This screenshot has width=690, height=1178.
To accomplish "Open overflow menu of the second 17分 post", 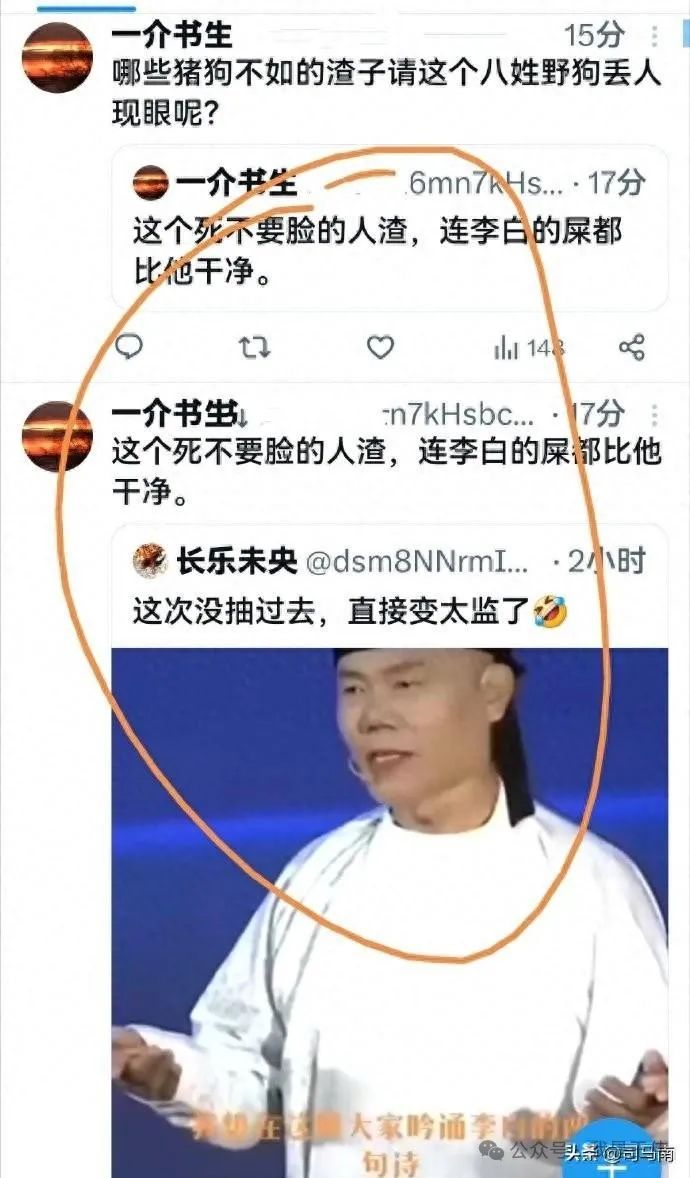I will [x=655, y=414].
